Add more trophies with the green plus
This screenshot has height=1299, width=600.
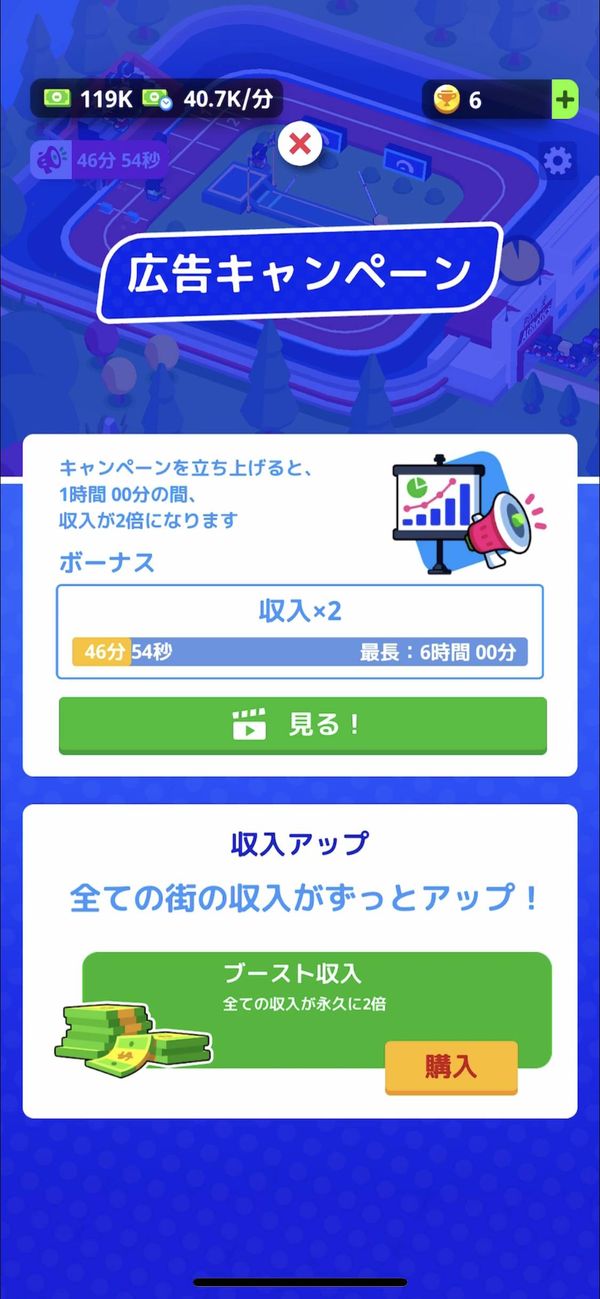pyautogui.click(x=565, y=100)
